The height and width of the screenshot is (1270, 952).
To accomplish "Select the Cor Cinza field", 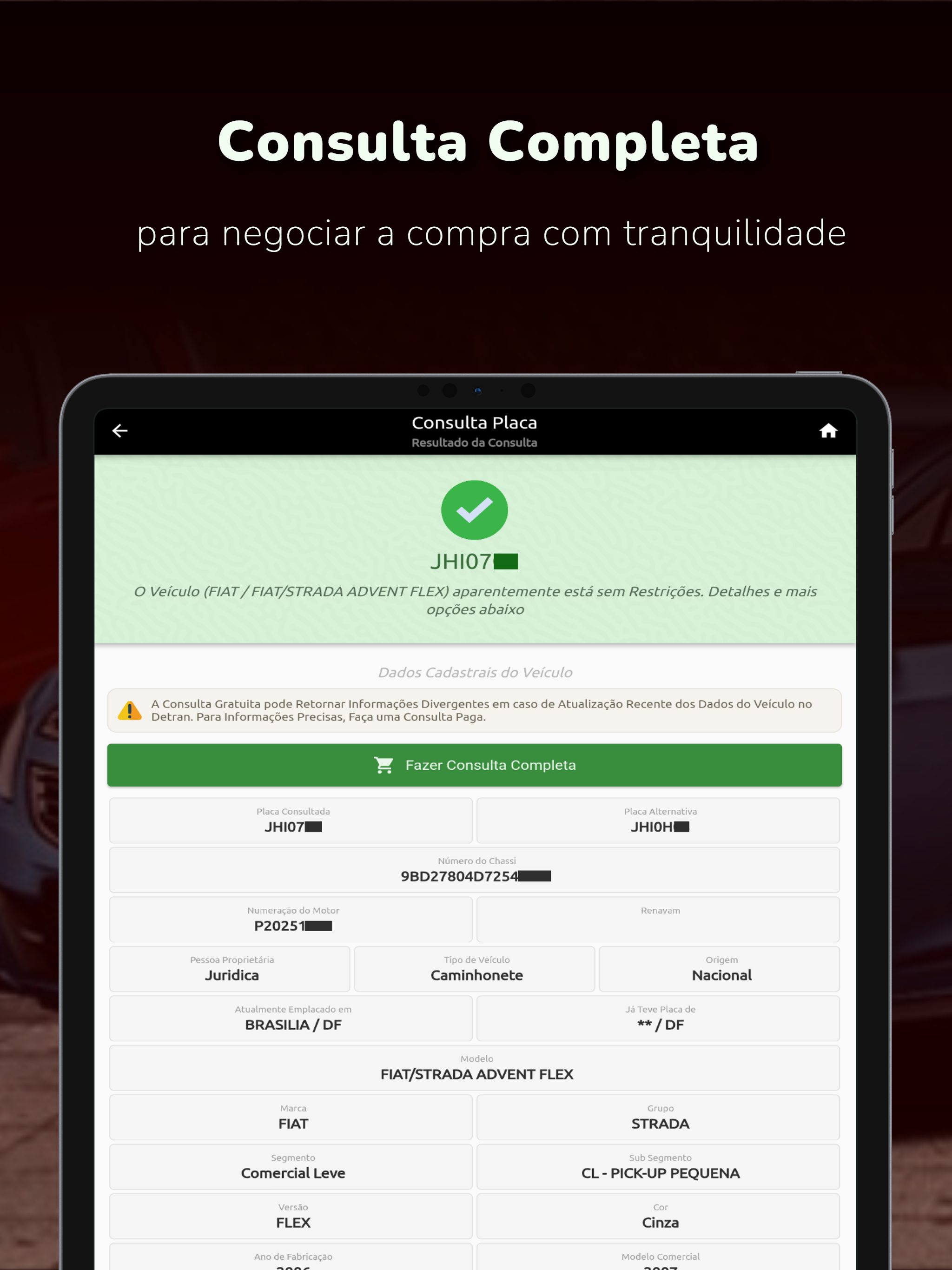I will point(660,1216).
